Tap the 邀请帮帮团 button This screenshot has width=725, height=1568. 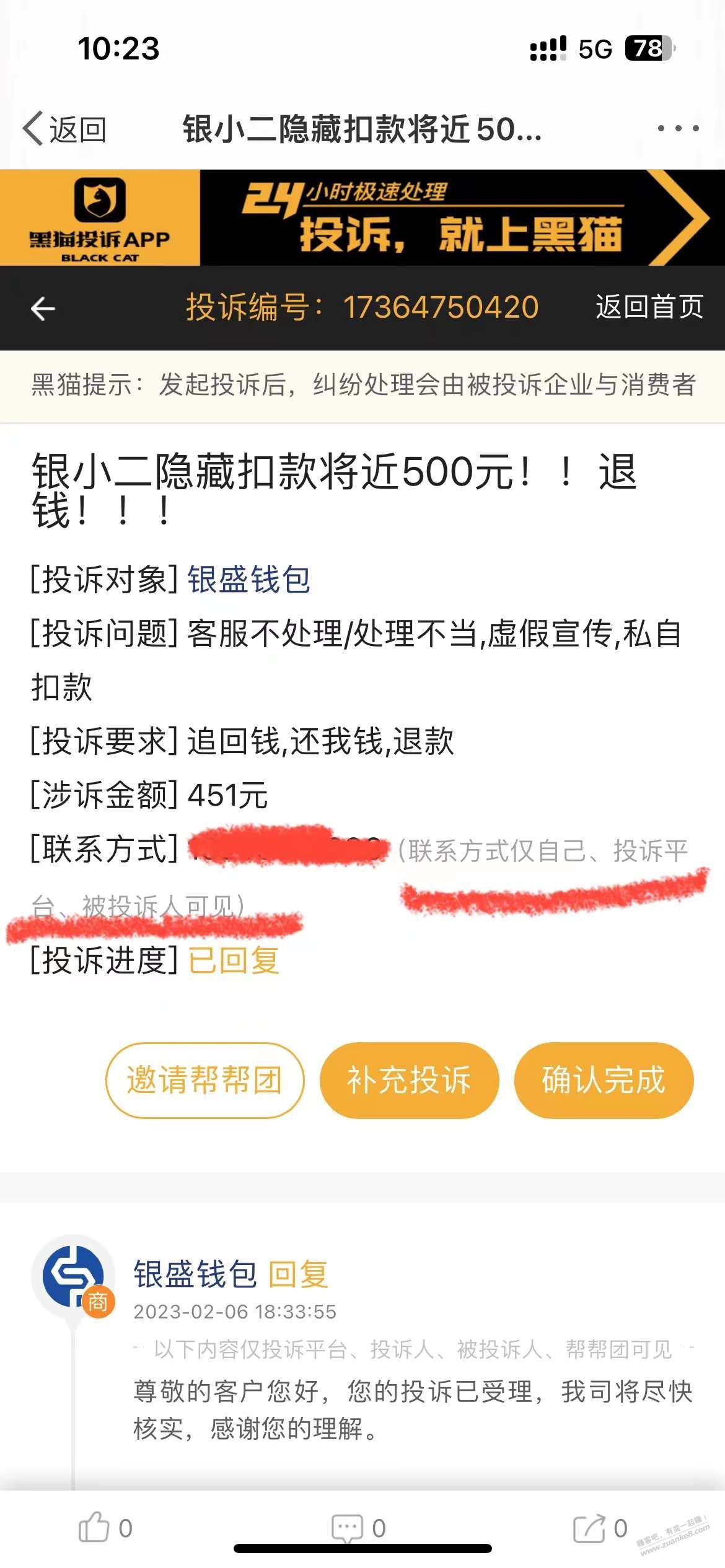click(204, 1079)
